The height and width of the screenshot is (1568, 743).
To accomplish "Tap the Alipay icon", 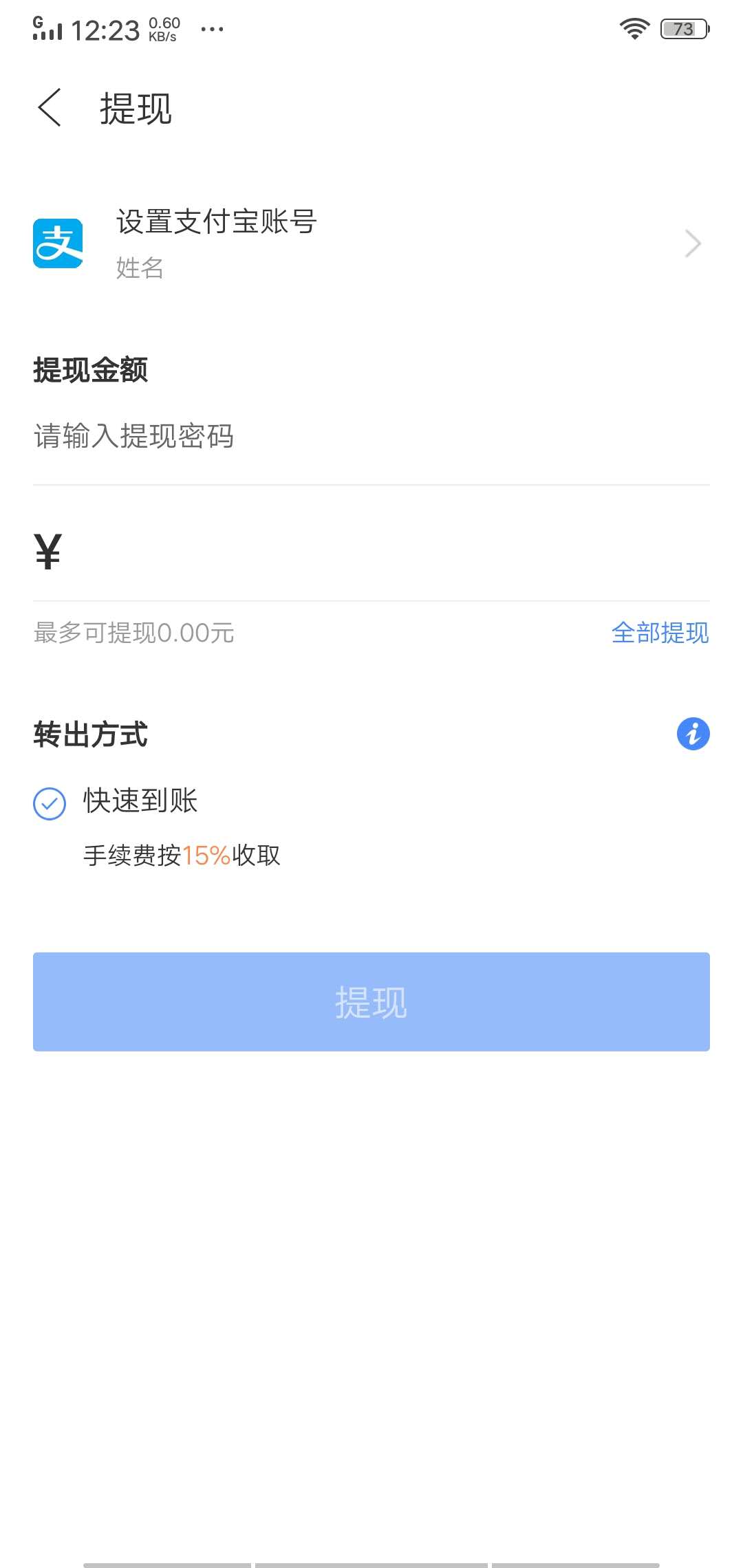I will (58, 243).
